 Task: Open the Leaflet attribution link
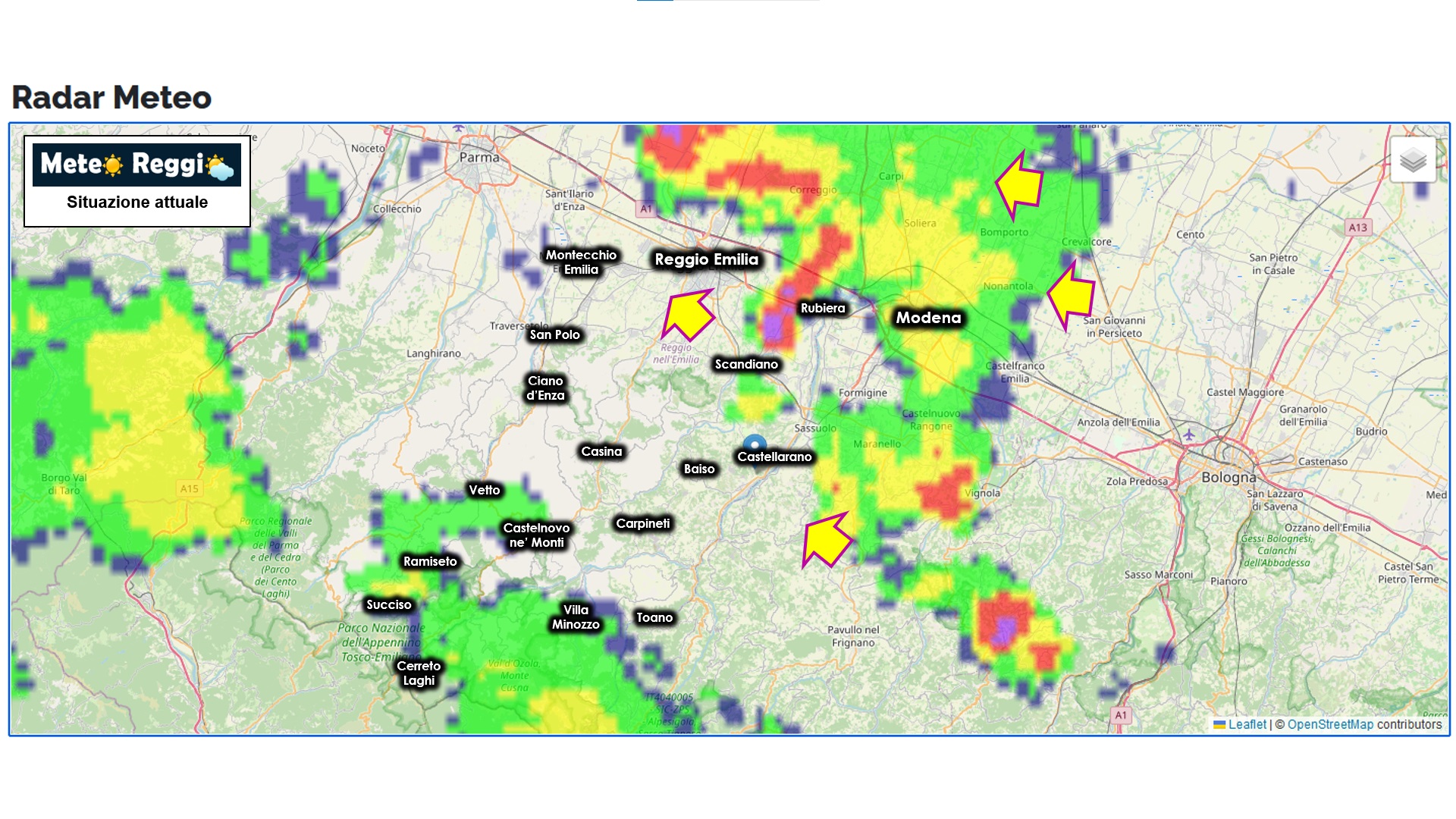coord(1247,724)
